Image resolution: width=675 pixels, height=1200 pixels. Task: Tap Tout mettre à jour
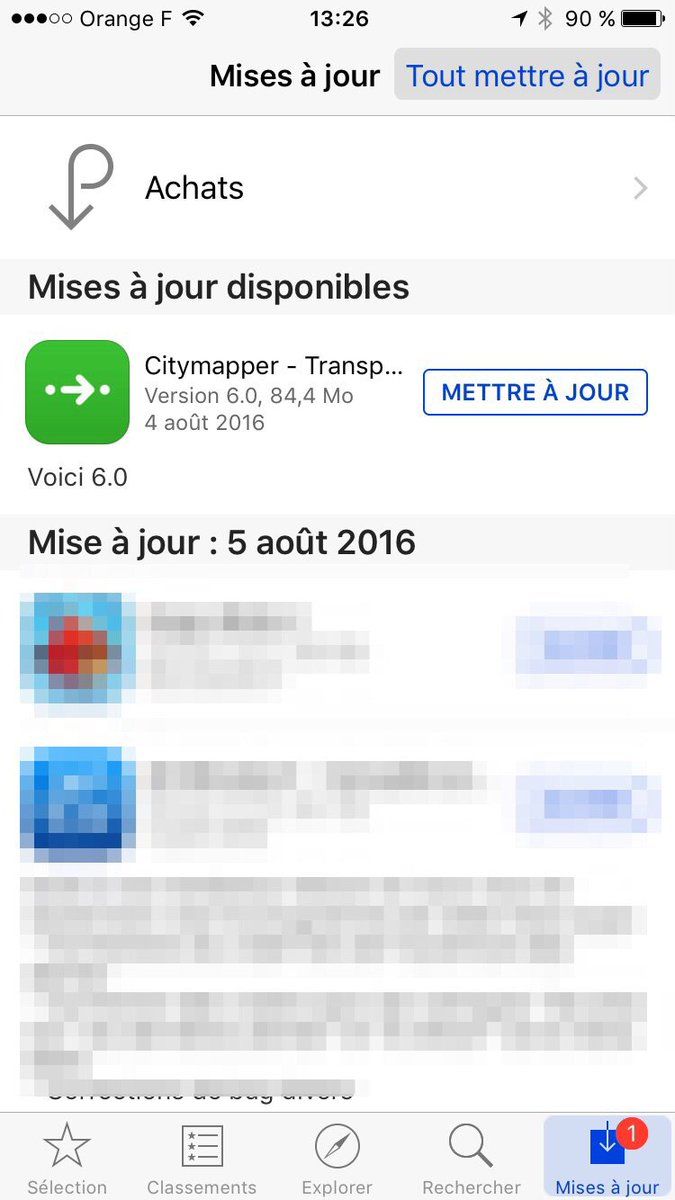(527, 76)
